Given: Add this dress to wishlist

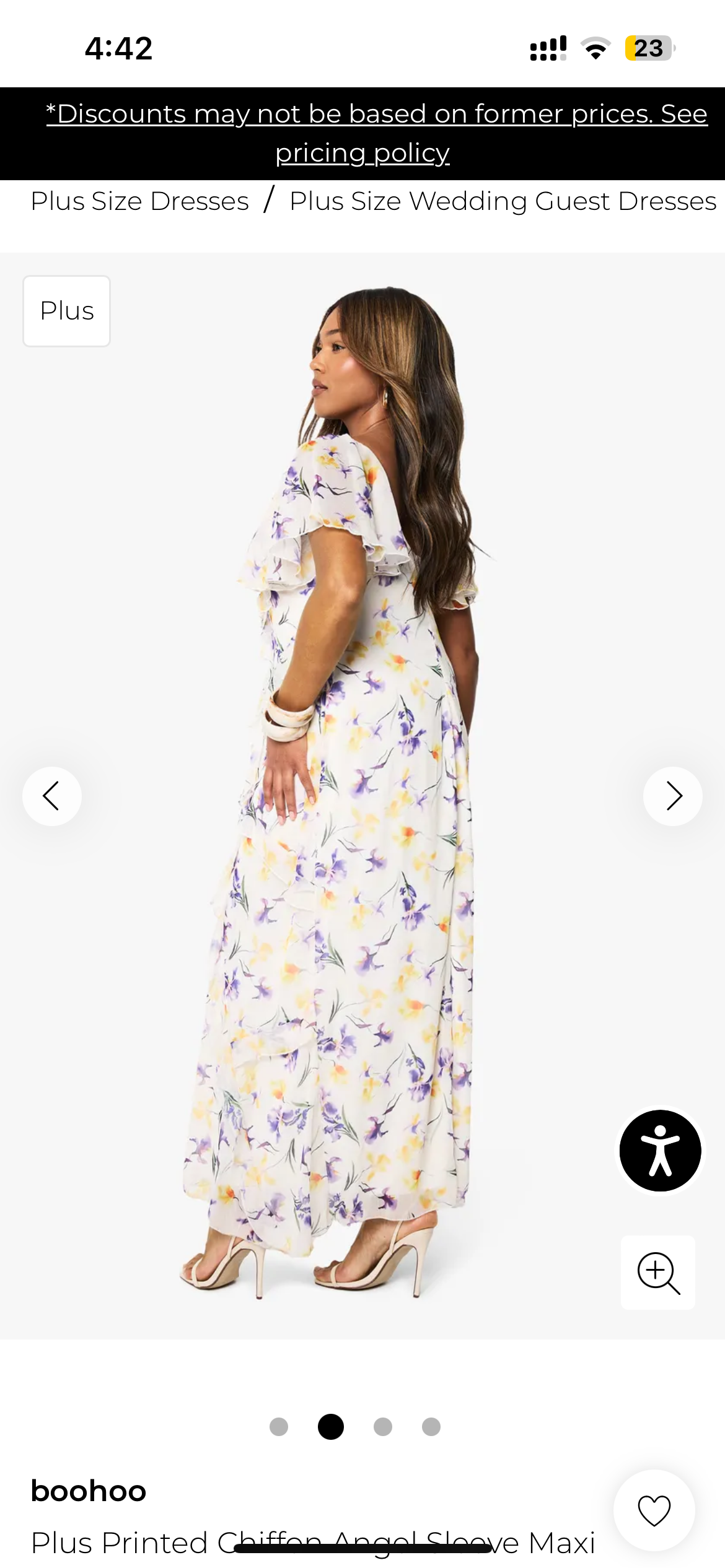Looking at the screenshot, I should [x=654, y=1510].
